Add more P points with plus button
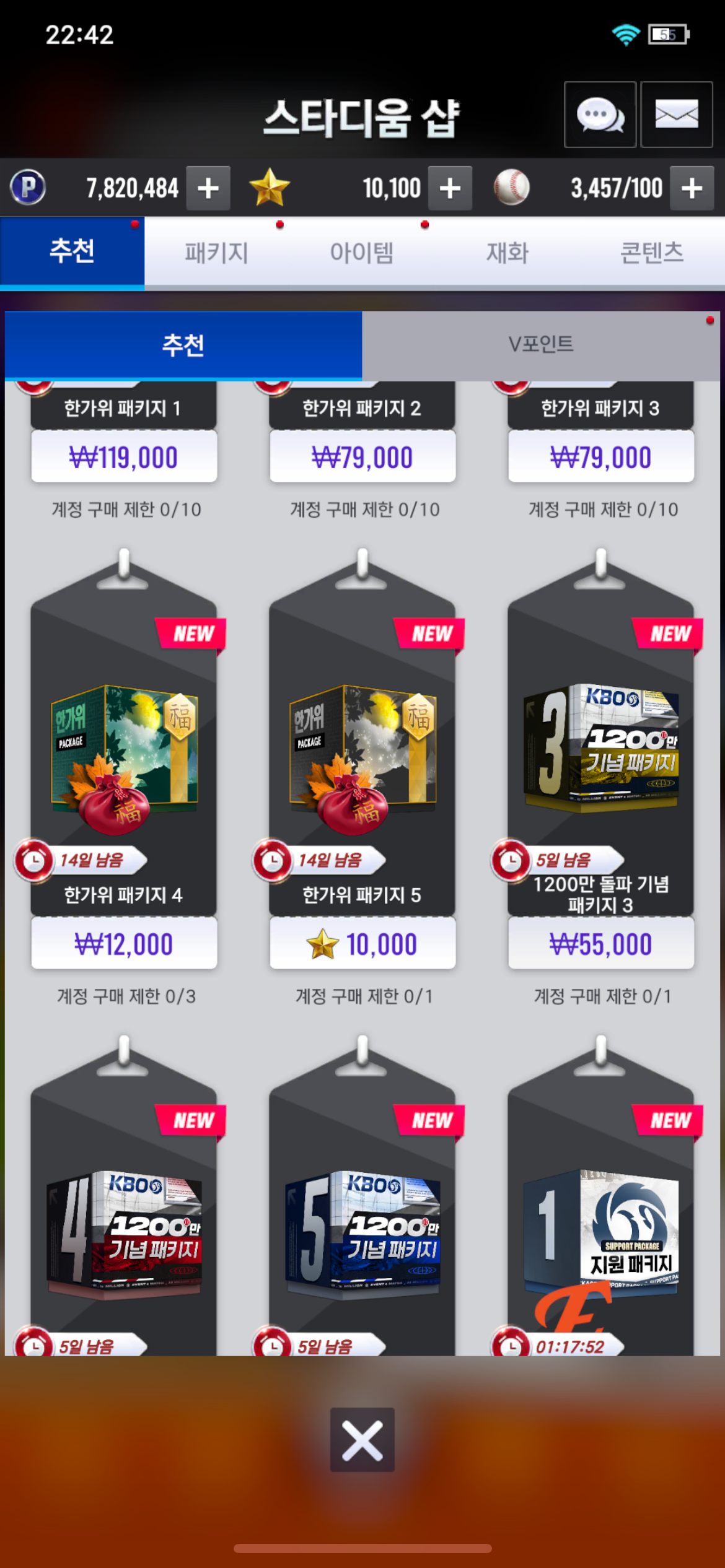This screenshot has width=725, height=1568. tap(208, 188)
